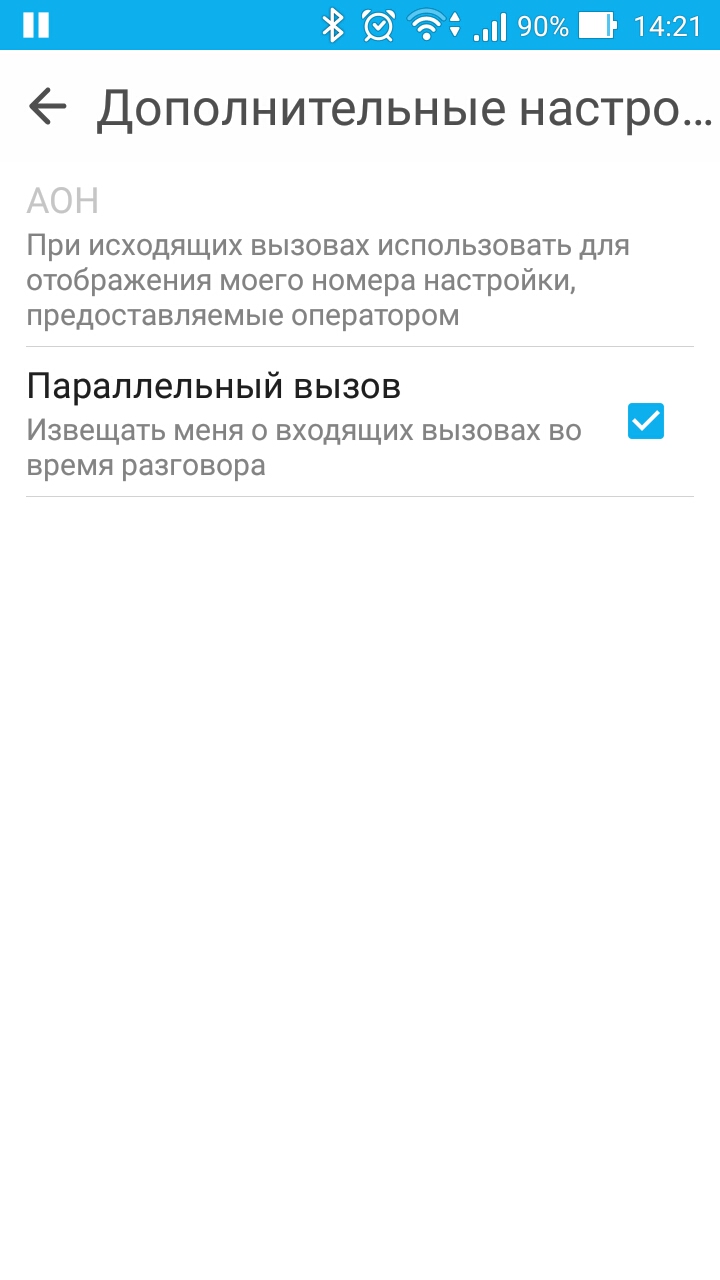Go back using the arrow icon
Screen dimensions: 720x1280
coord(47,106)
